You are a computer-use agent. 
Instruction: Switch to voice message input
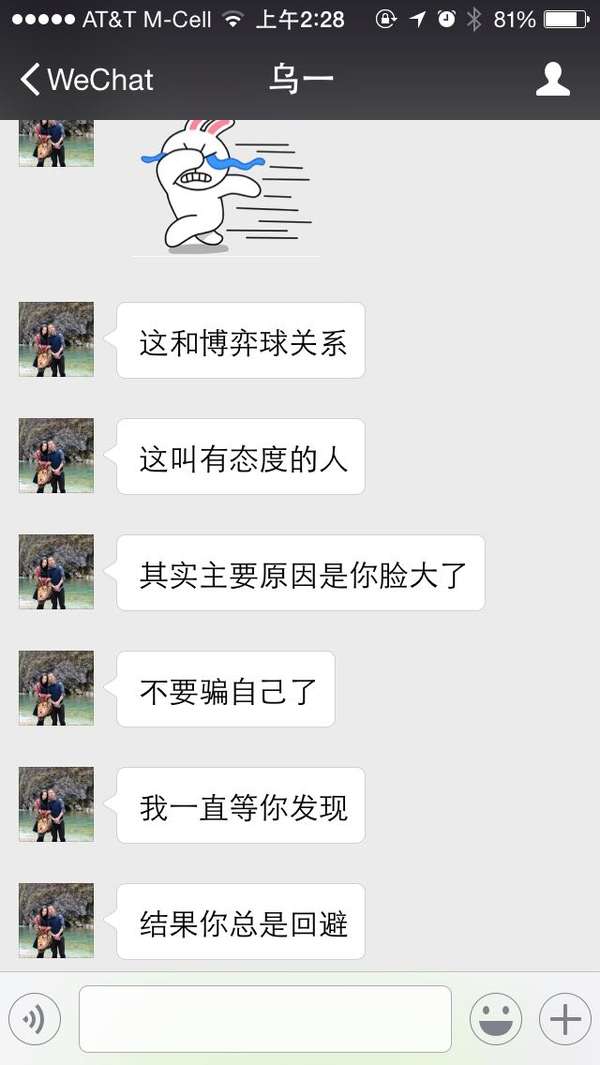[35, 1019]
